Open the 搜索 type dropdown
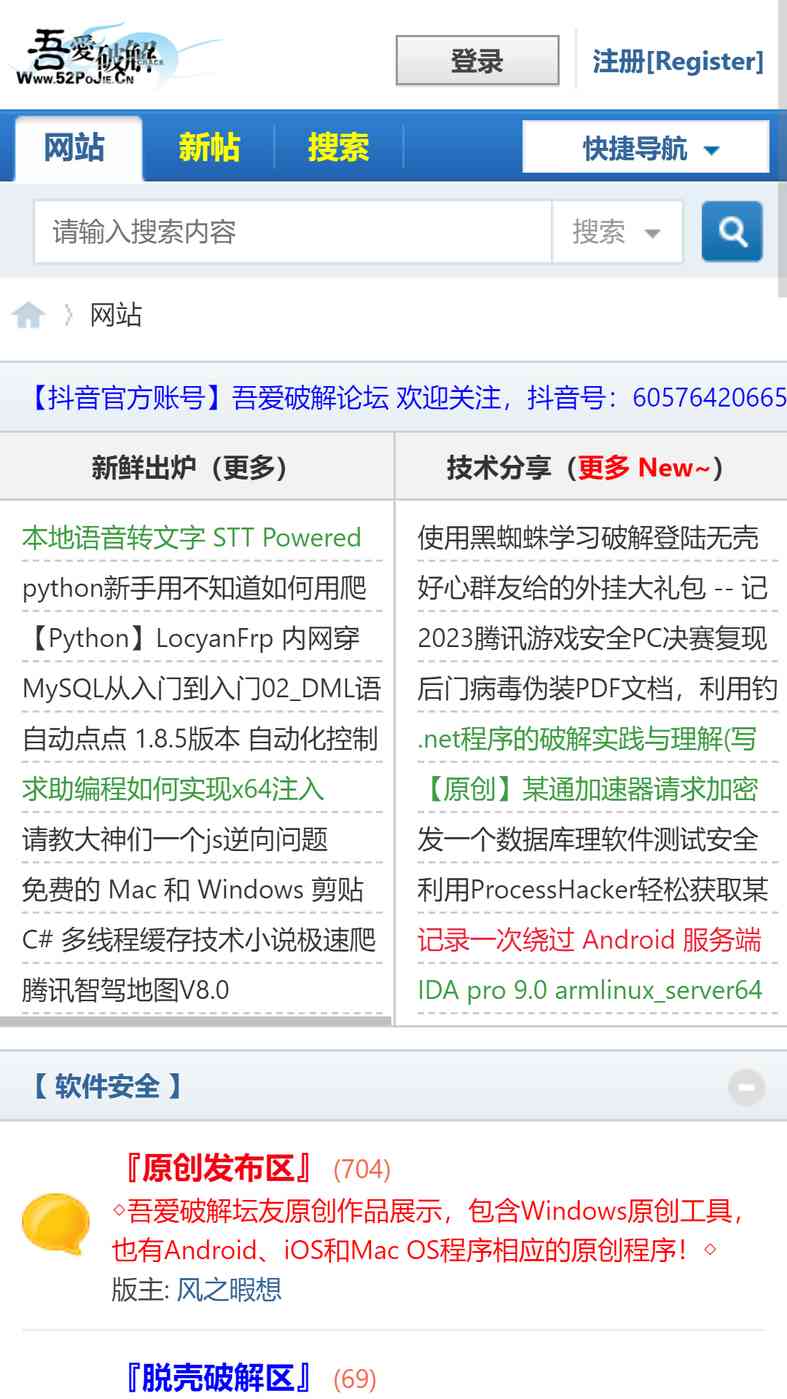 click(617, 232)
